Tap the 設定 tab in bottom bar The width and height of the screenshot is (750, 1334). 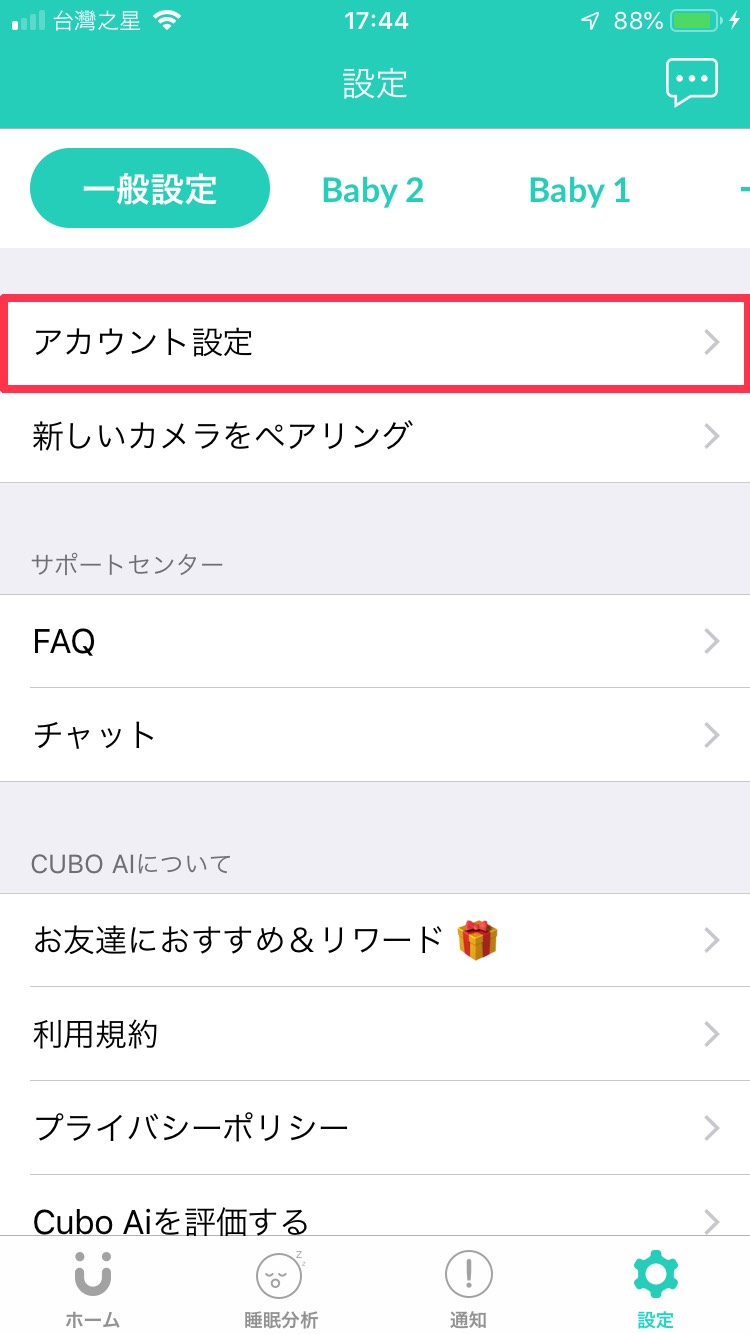pyautogui.click(x=656, y=1286)
